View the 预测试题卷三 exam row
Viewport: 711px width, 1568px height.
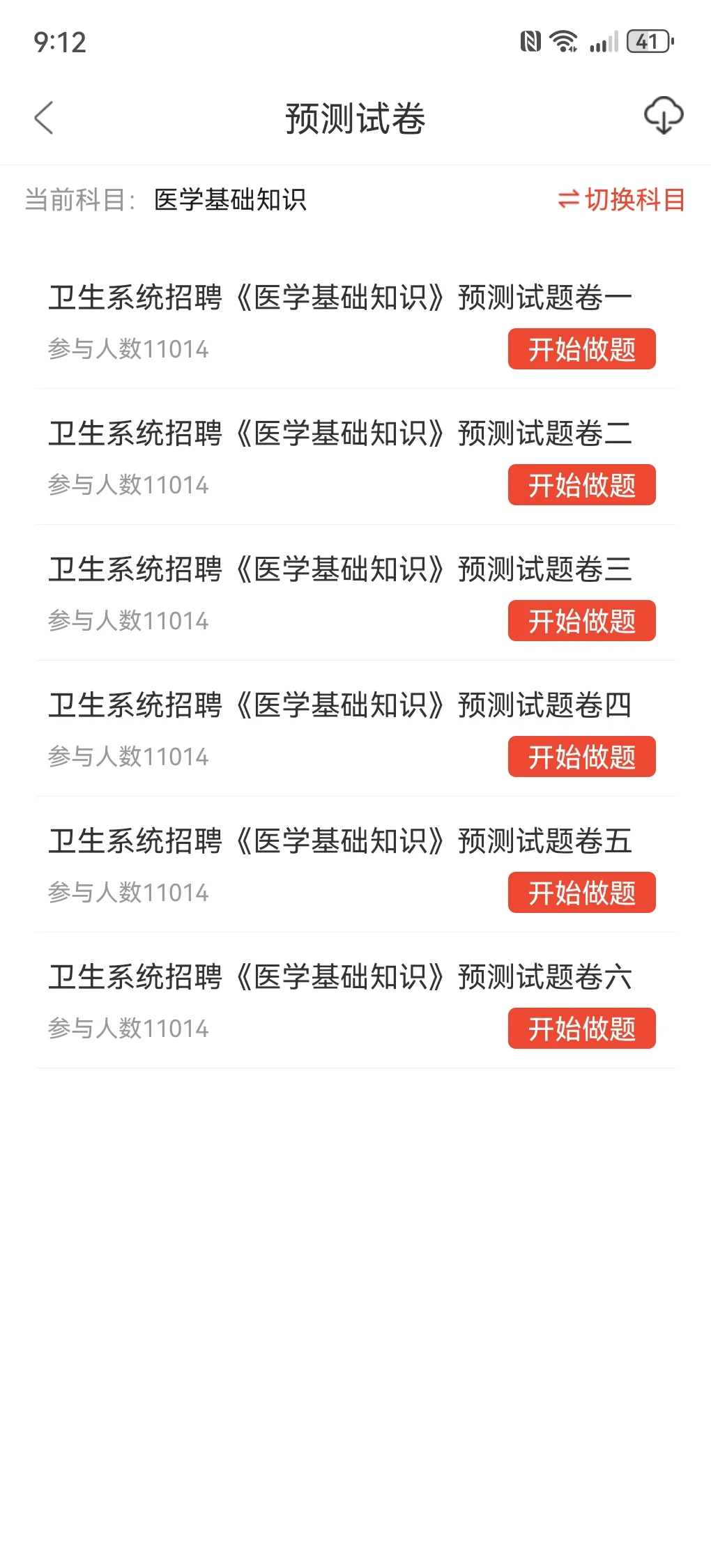339,570
